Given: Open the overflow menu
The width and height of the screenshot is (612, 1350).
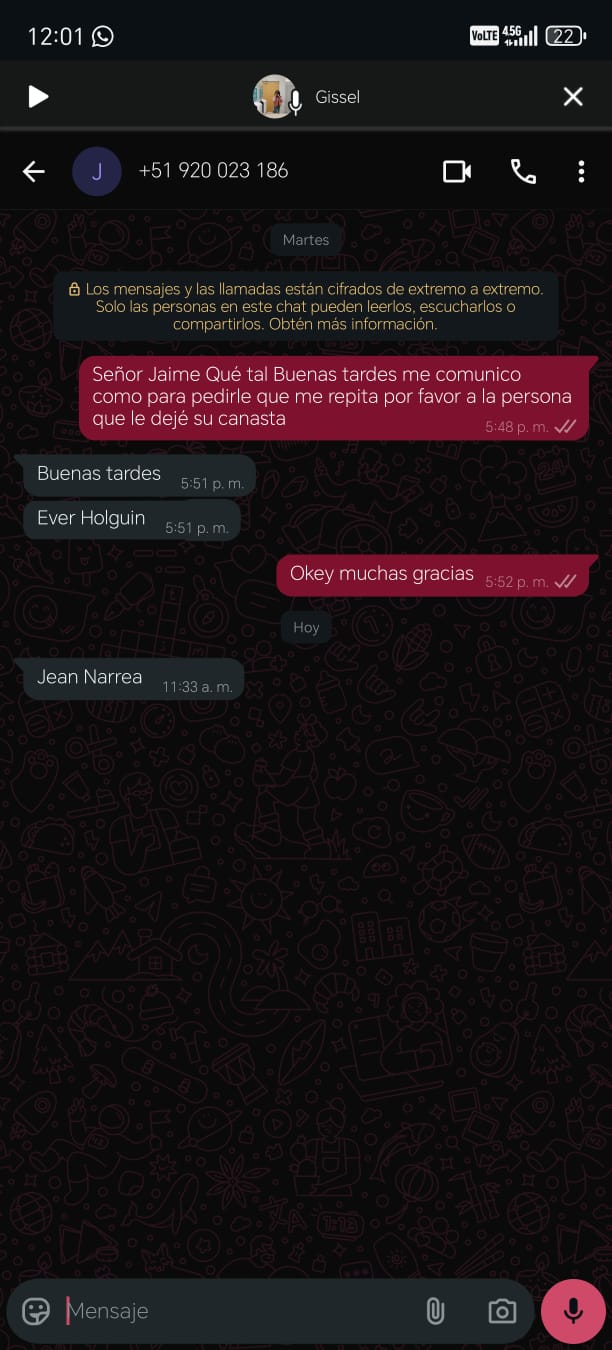Looking at the screenshot, I should 581,172.
